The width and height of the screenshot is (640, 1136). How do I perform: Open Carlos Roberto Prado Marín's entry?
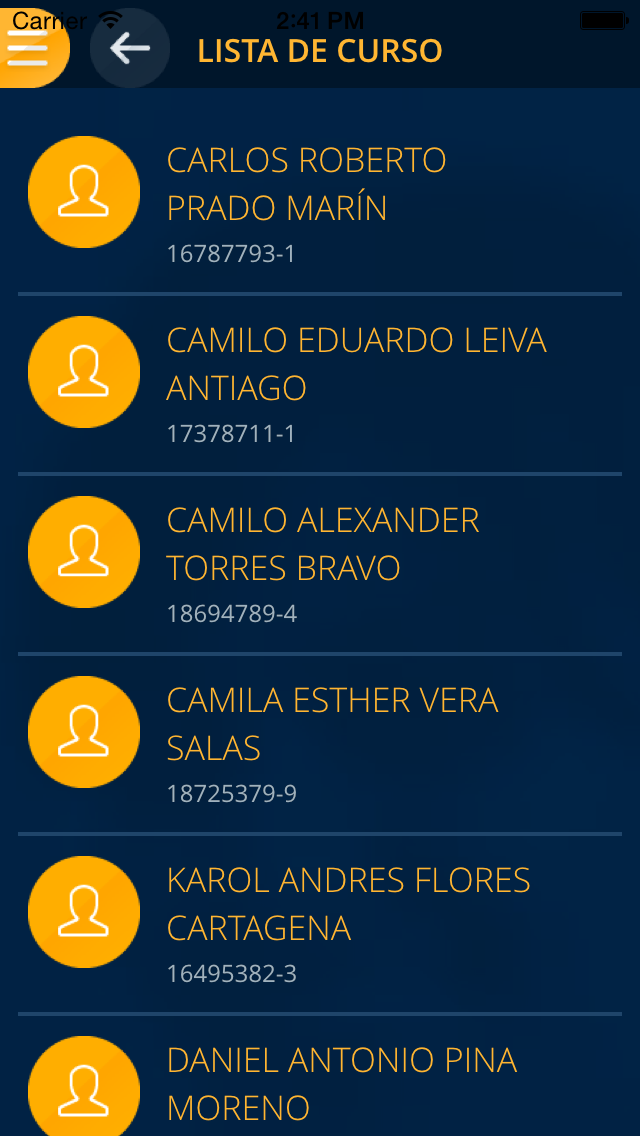click(x=320, y=204)
